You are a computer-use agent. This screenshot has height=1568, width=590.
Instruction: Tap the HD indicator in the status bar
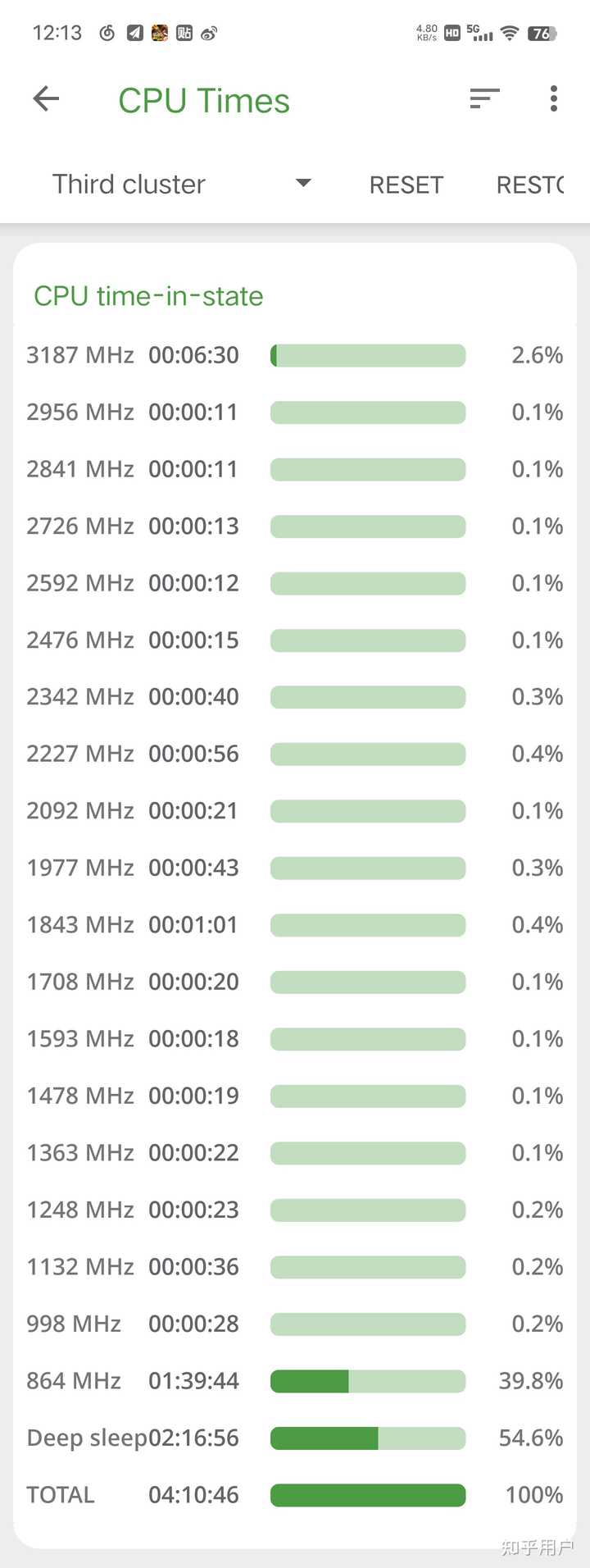point(451,34)
